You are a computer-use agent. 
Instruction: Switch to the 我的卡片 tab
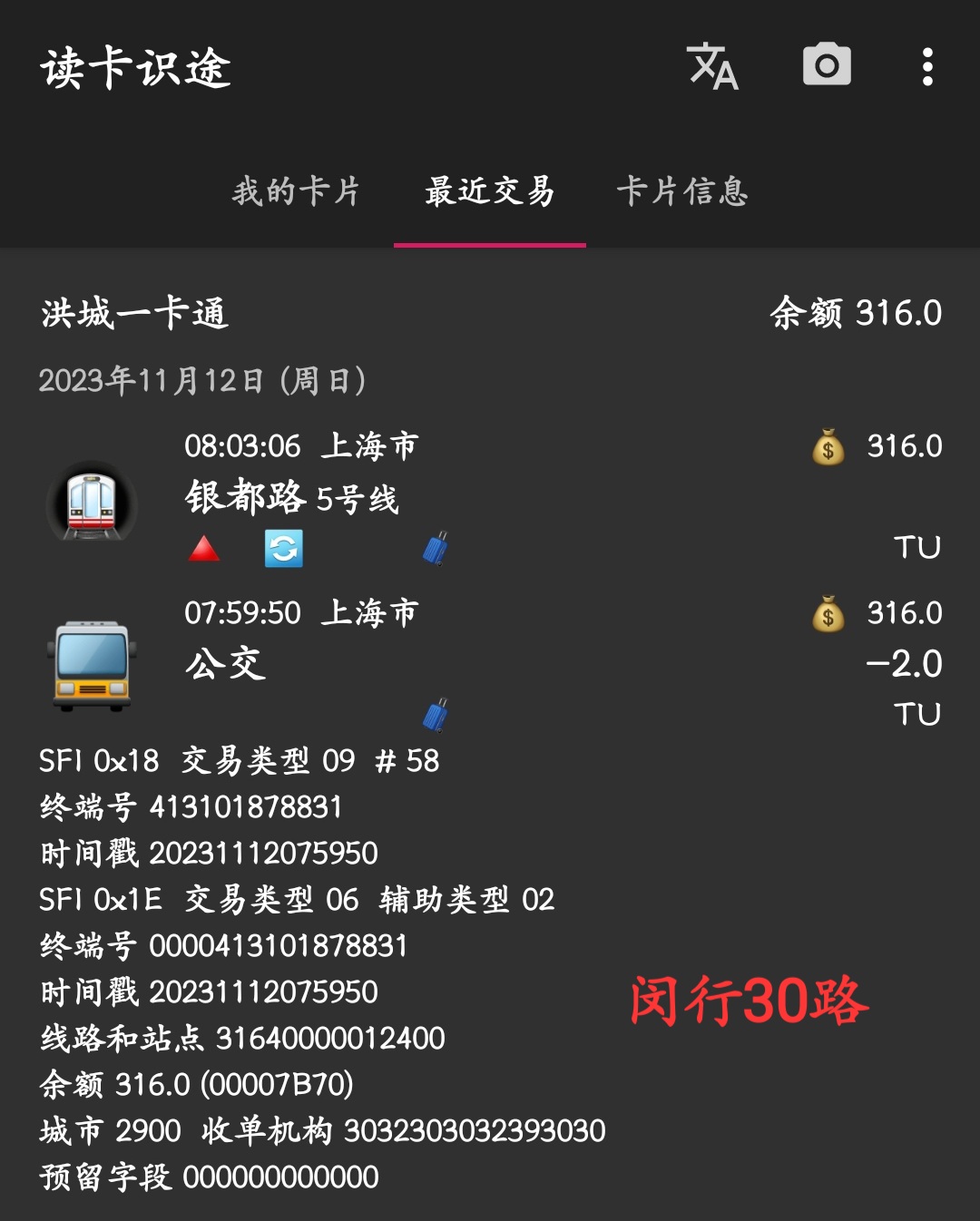pos(297,191)
